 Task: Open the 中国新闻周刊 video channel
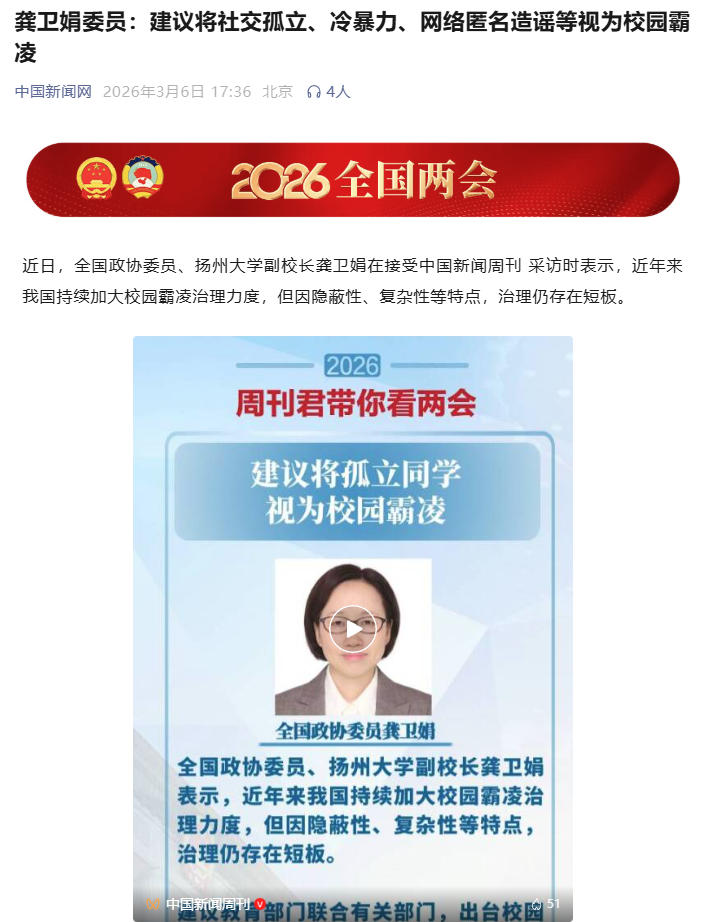(208, 903)
